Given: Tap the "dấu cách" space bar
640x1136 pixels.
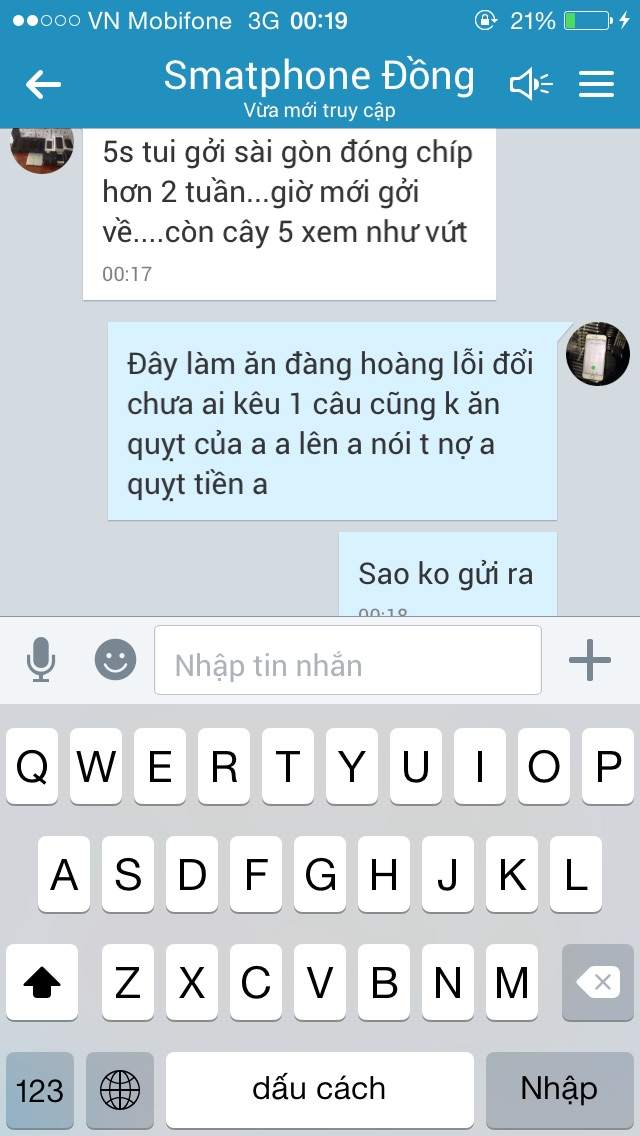Looking at the screenshot, I should pyautogui.click(x=320, y=1090).
